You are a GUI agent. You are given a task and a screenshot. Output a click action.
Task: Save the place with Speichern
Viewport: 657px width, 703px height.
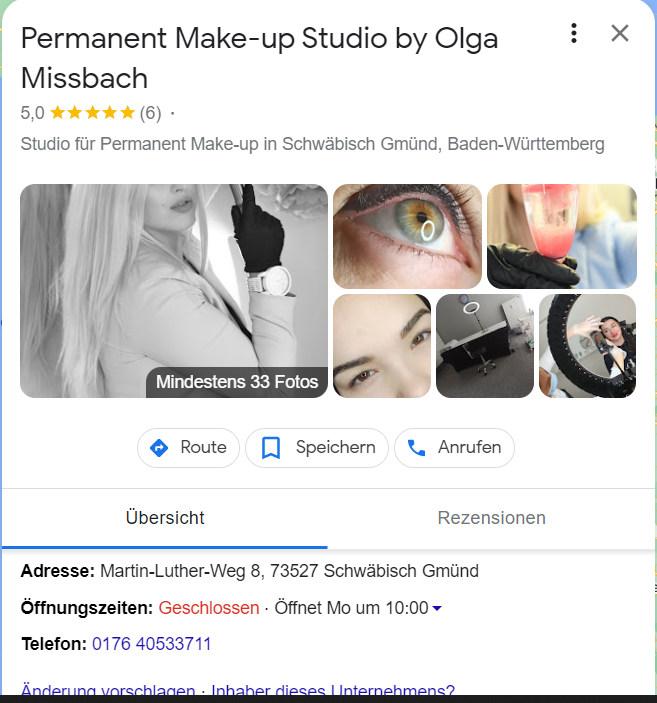pyautogui.click(x=317, y=447)
